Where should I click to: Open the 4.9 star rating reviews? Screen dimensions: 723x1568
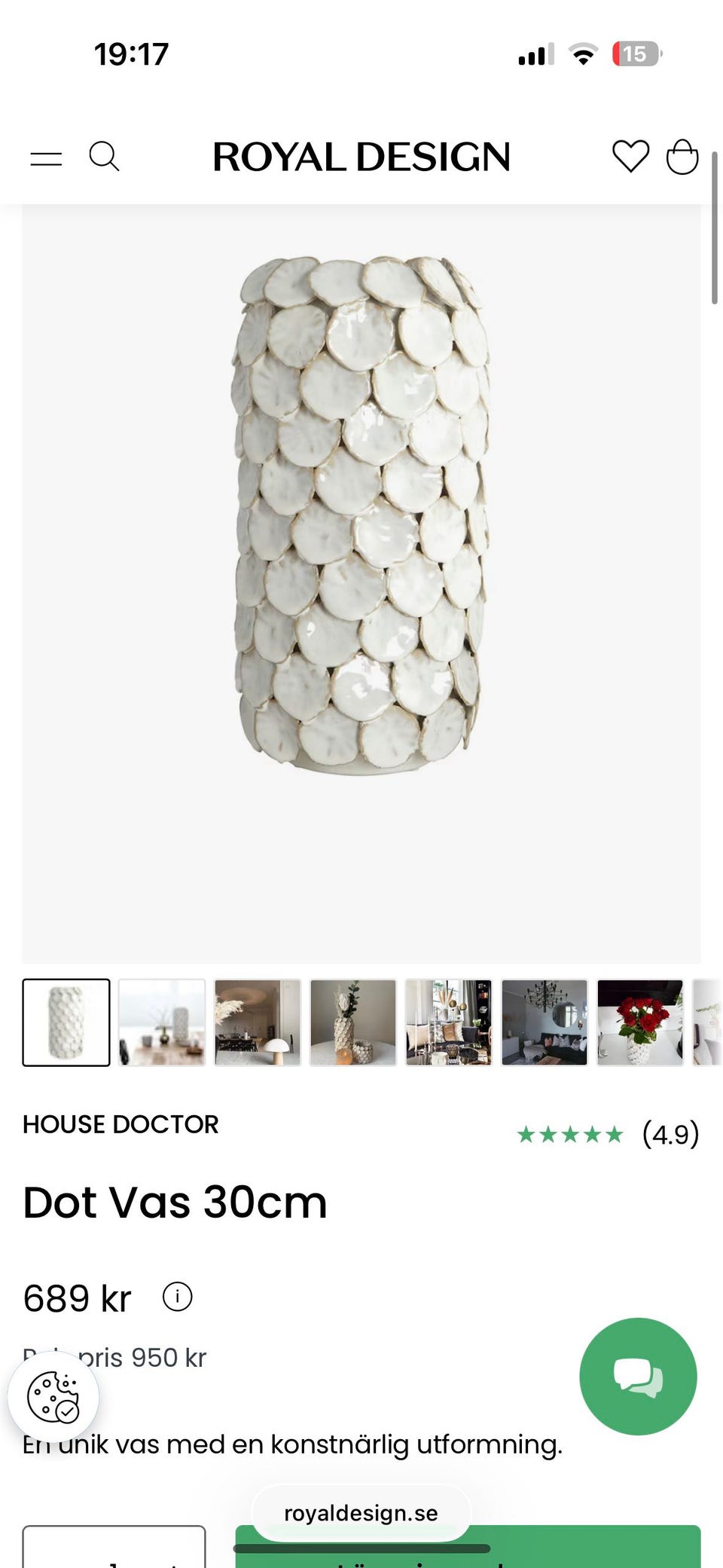point(608,1134)
